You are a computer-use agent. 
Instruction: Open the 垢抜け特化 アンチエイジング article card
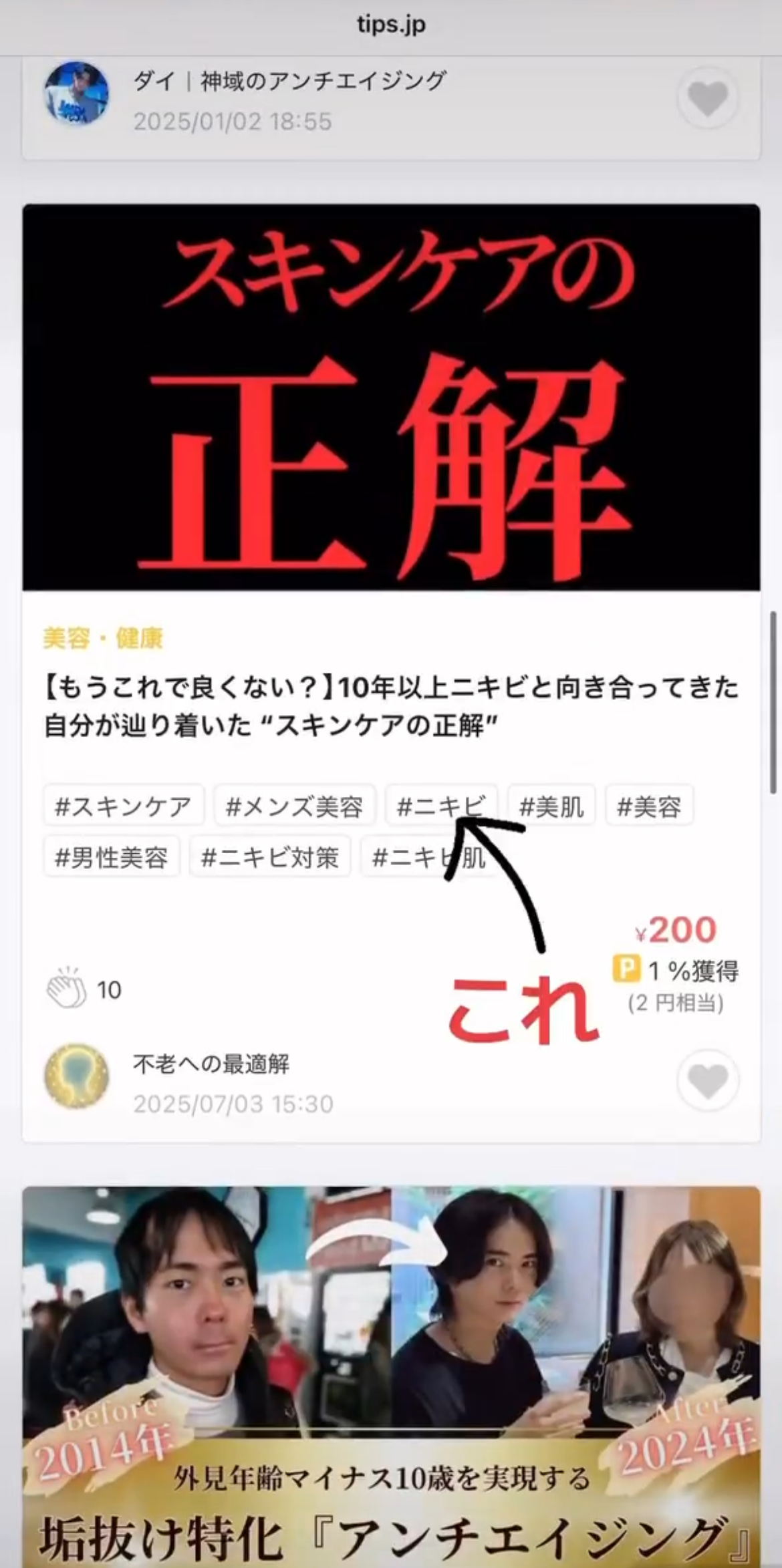391,1376
